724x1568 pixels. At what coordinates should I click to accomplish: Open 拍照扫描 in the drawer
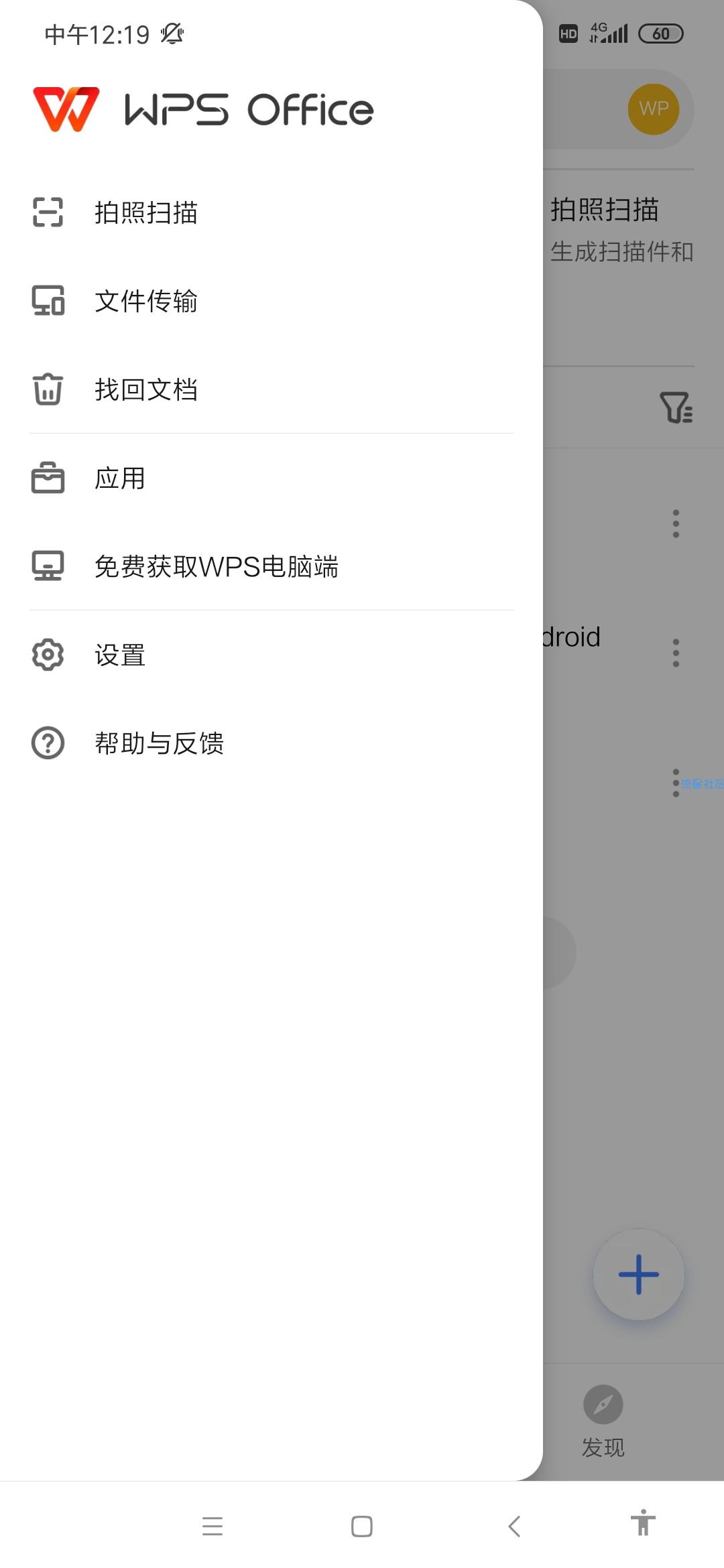(x=145, y=212)
